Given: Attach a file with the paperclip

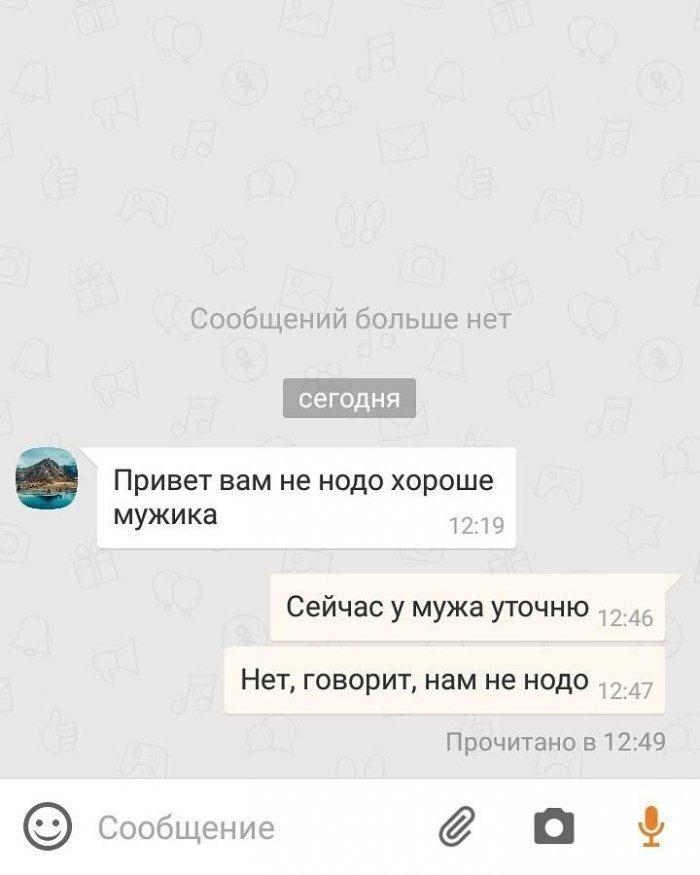Looking at the screenshot, I should point(458,827).
